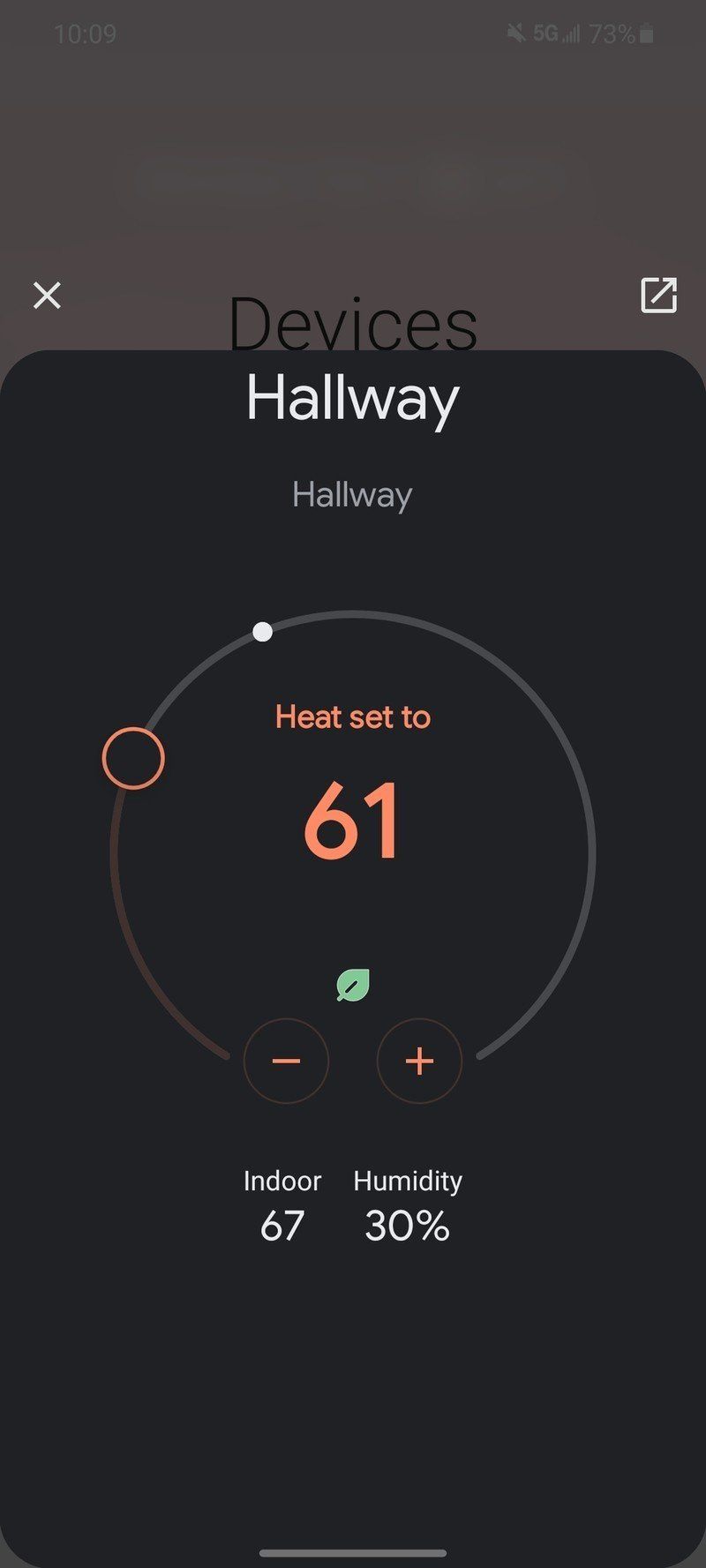
Task: Dismiss the Hallway sheet with the X
Action: pos(47,296)
